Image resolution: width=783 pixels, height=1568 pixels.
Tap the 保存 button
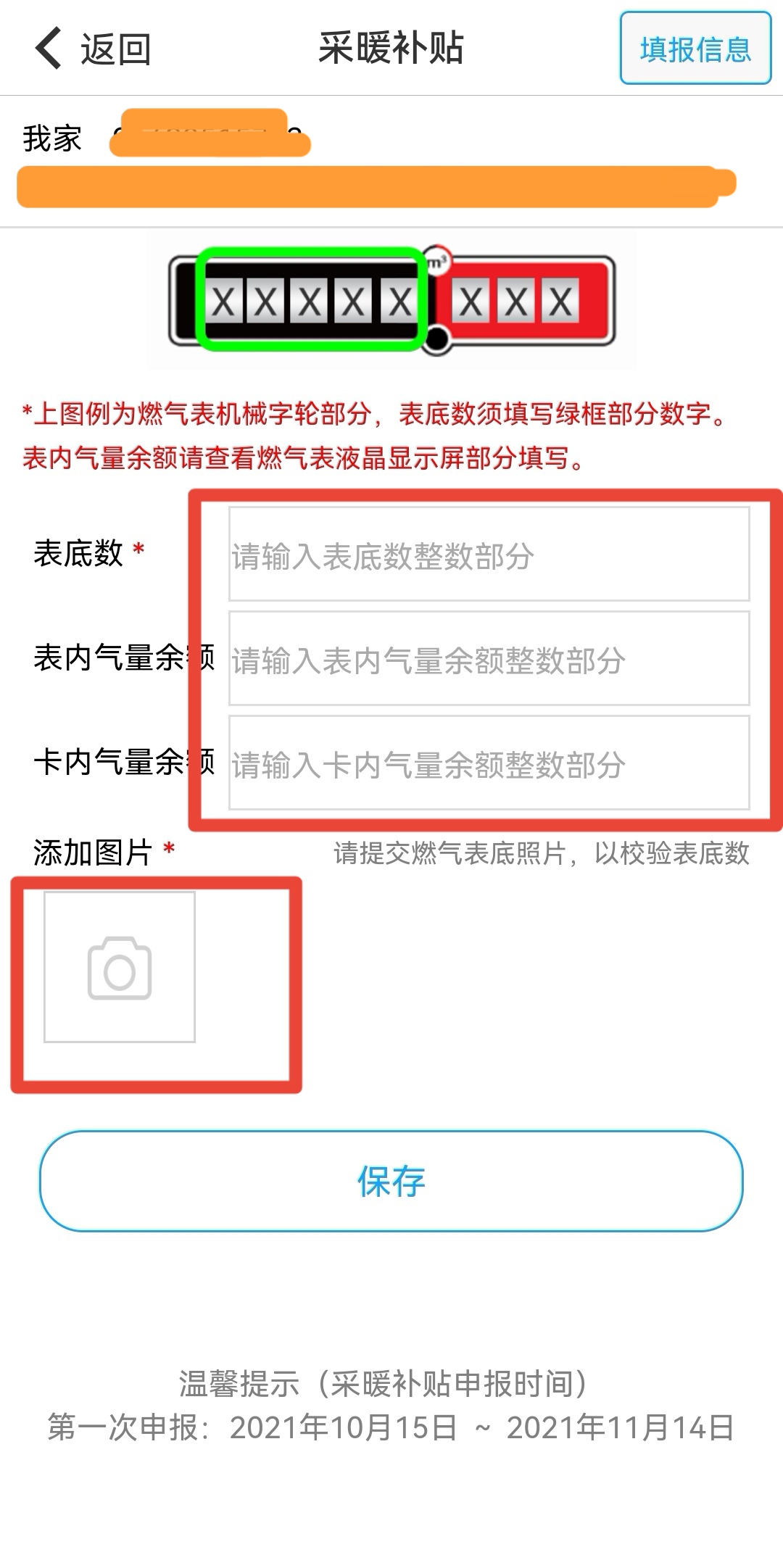point(391,1181)
